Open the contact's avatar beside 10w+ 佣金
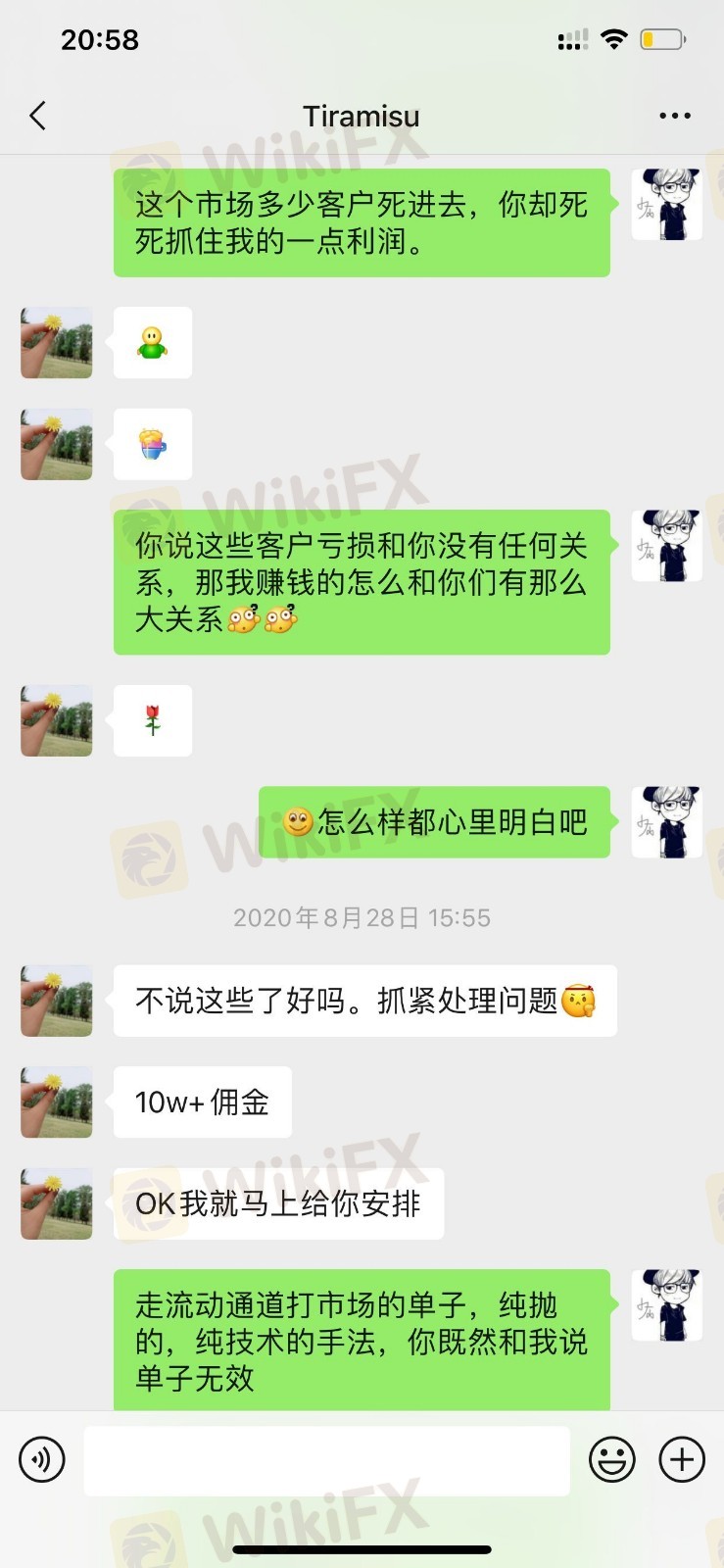This screenshot has width=724, height=1568. pyautogui.click(x=57, y=1102)
